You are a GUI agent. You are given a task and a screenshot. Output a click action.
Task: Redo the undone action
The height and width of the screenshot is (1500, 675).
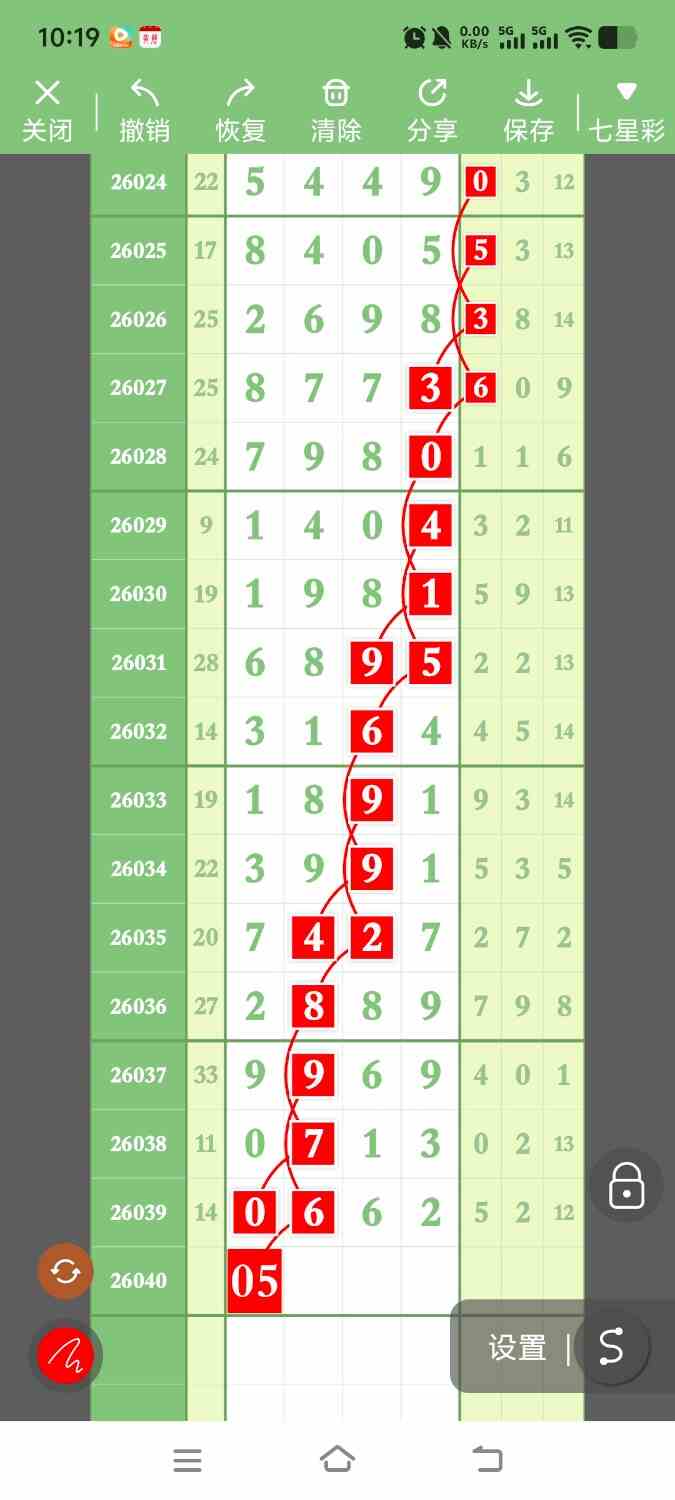point(240,111)
